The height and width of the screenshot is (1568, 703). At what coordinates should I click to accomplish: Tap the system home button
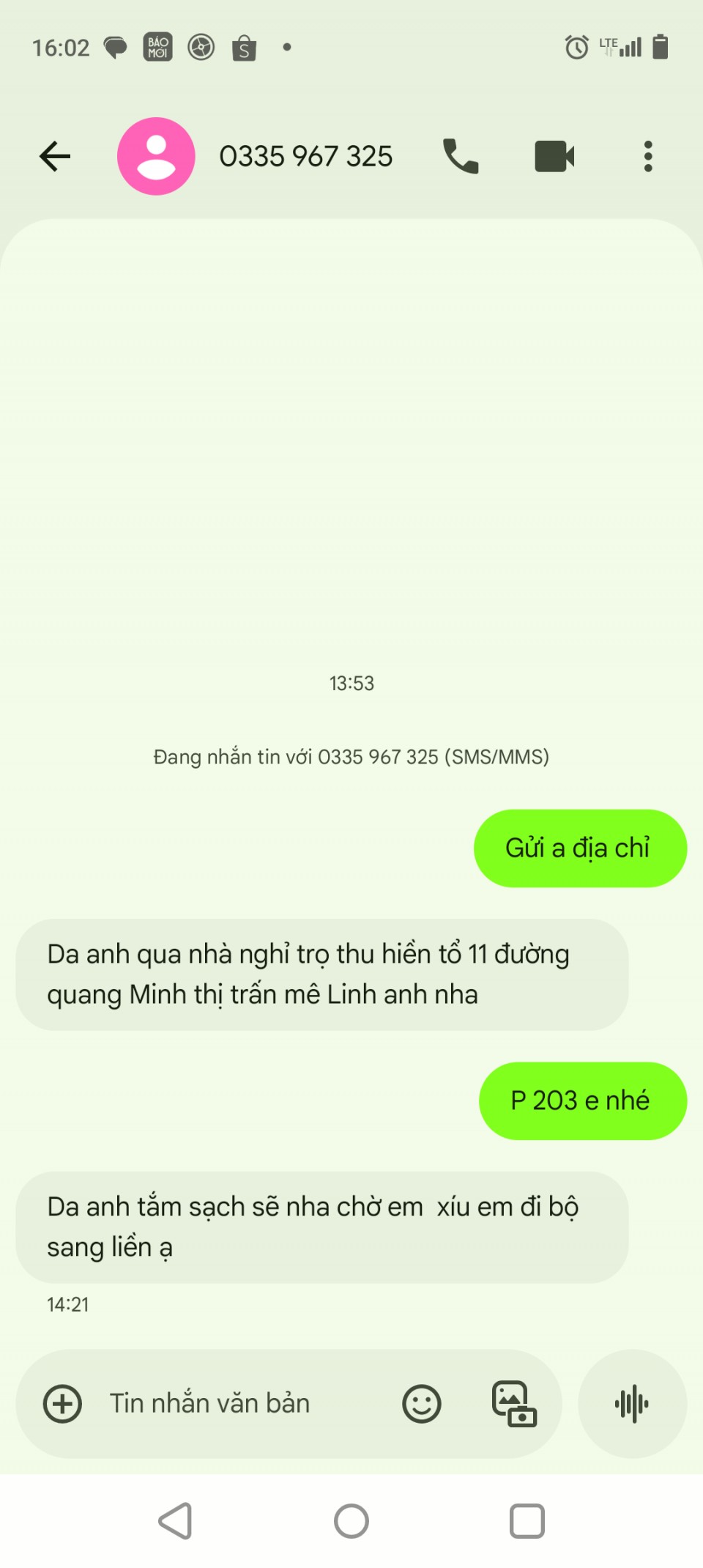pyautogui.click(x=351, y=1522)
